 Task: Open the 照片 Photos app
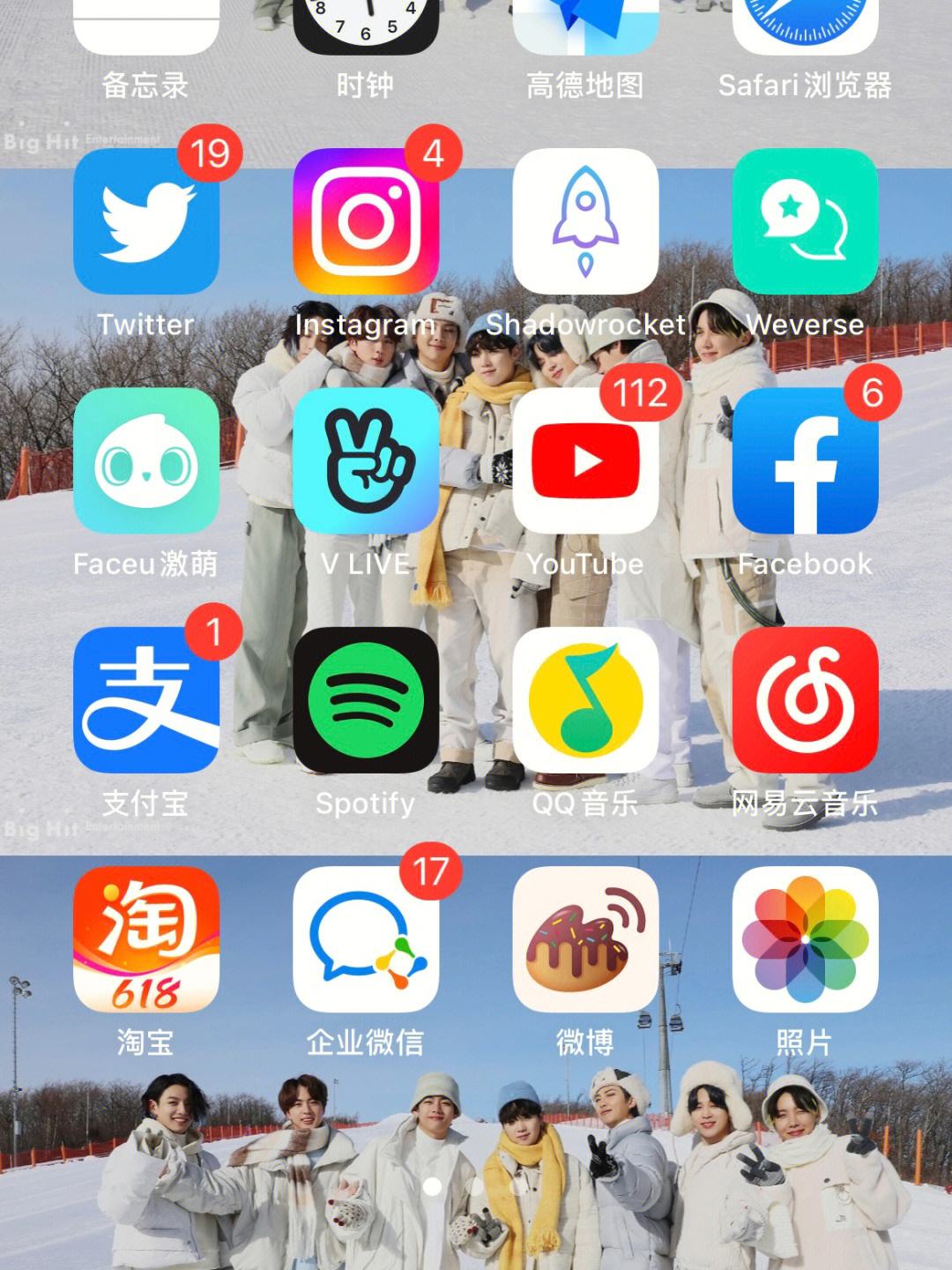(805, 939)
